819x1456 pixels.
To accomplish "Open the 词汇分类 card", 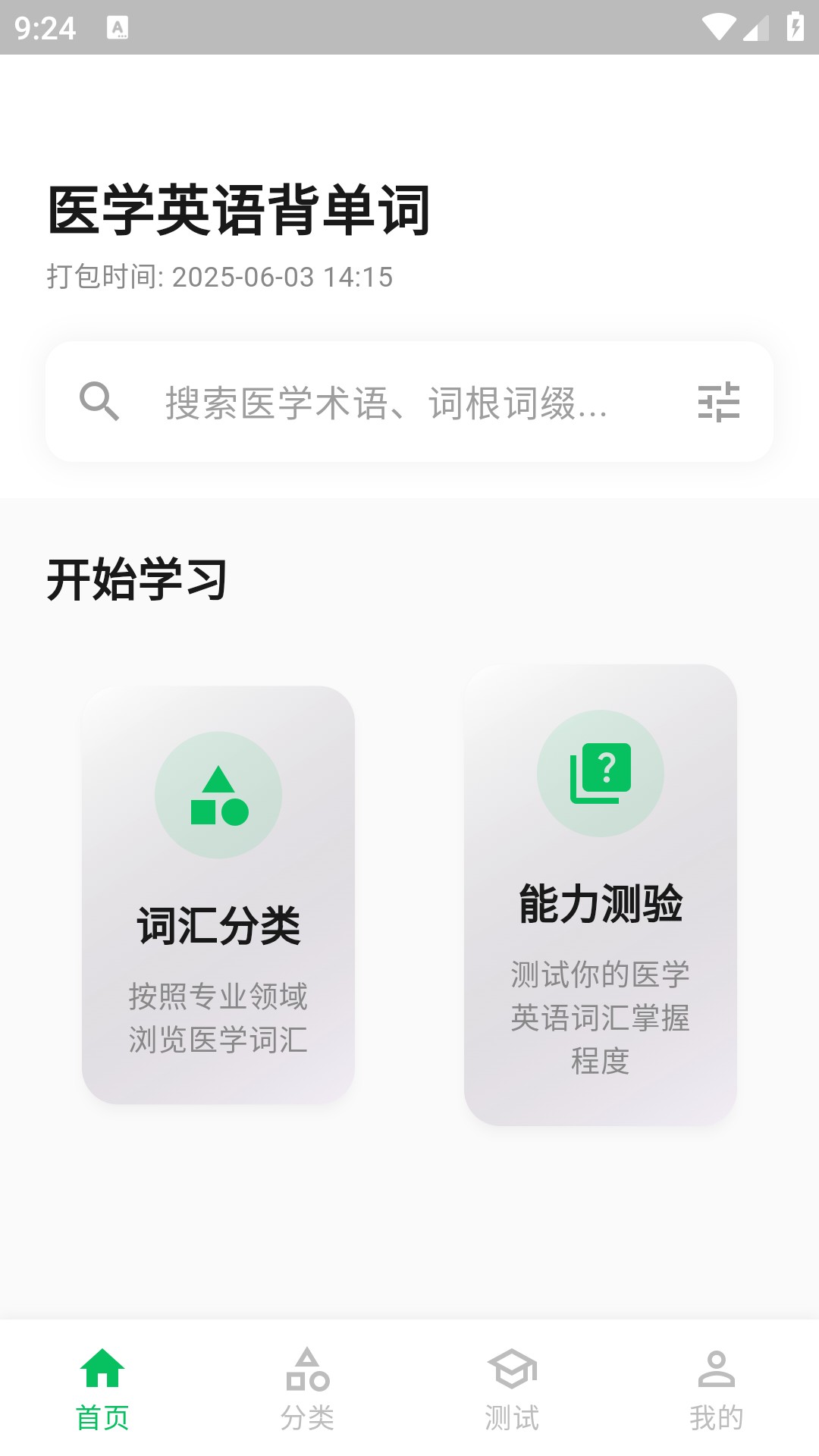I will coord(218,895).
